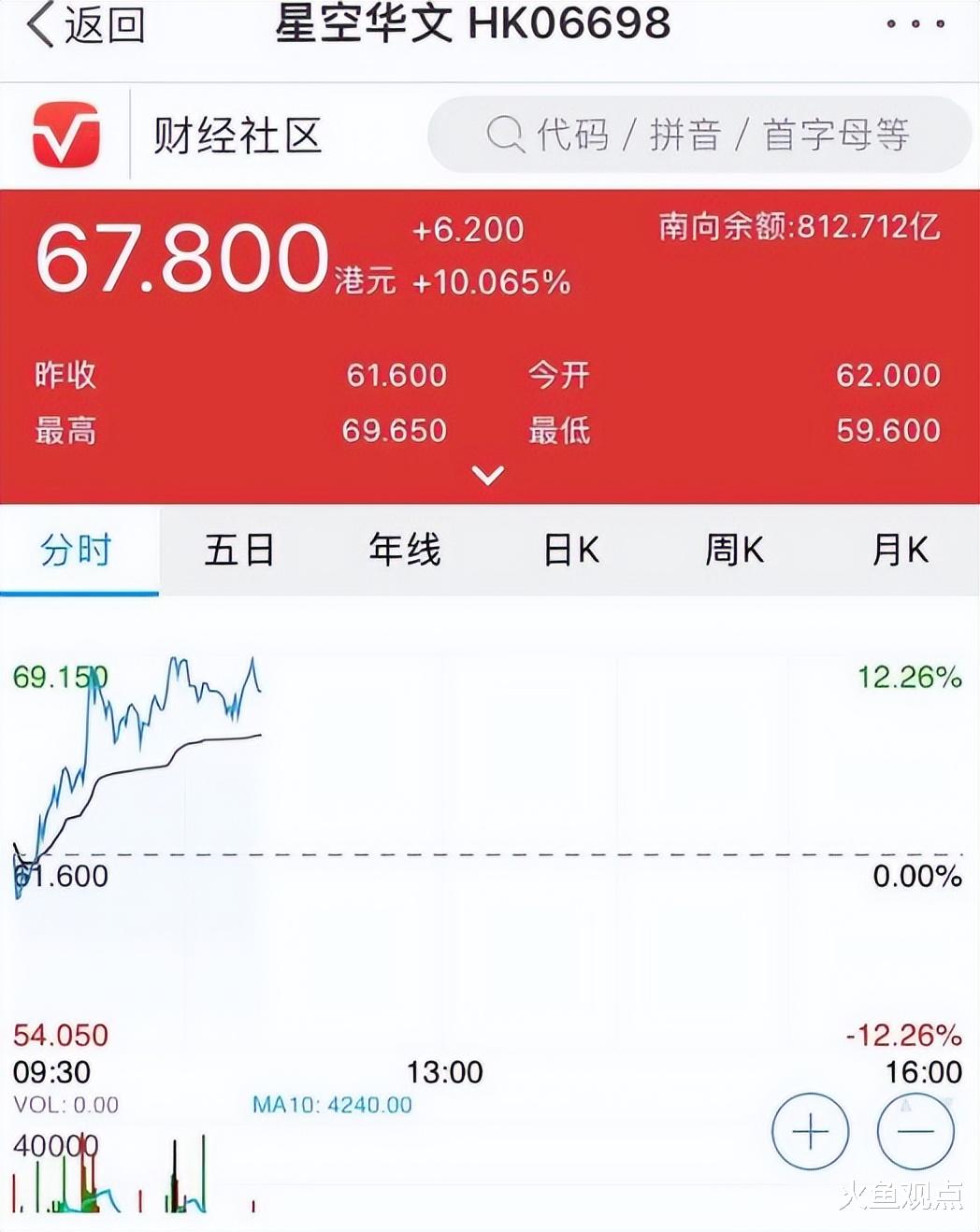Expand quote details with the down chevron
The width and height of the screenshot is (980, 1232).
click(487, 476)
